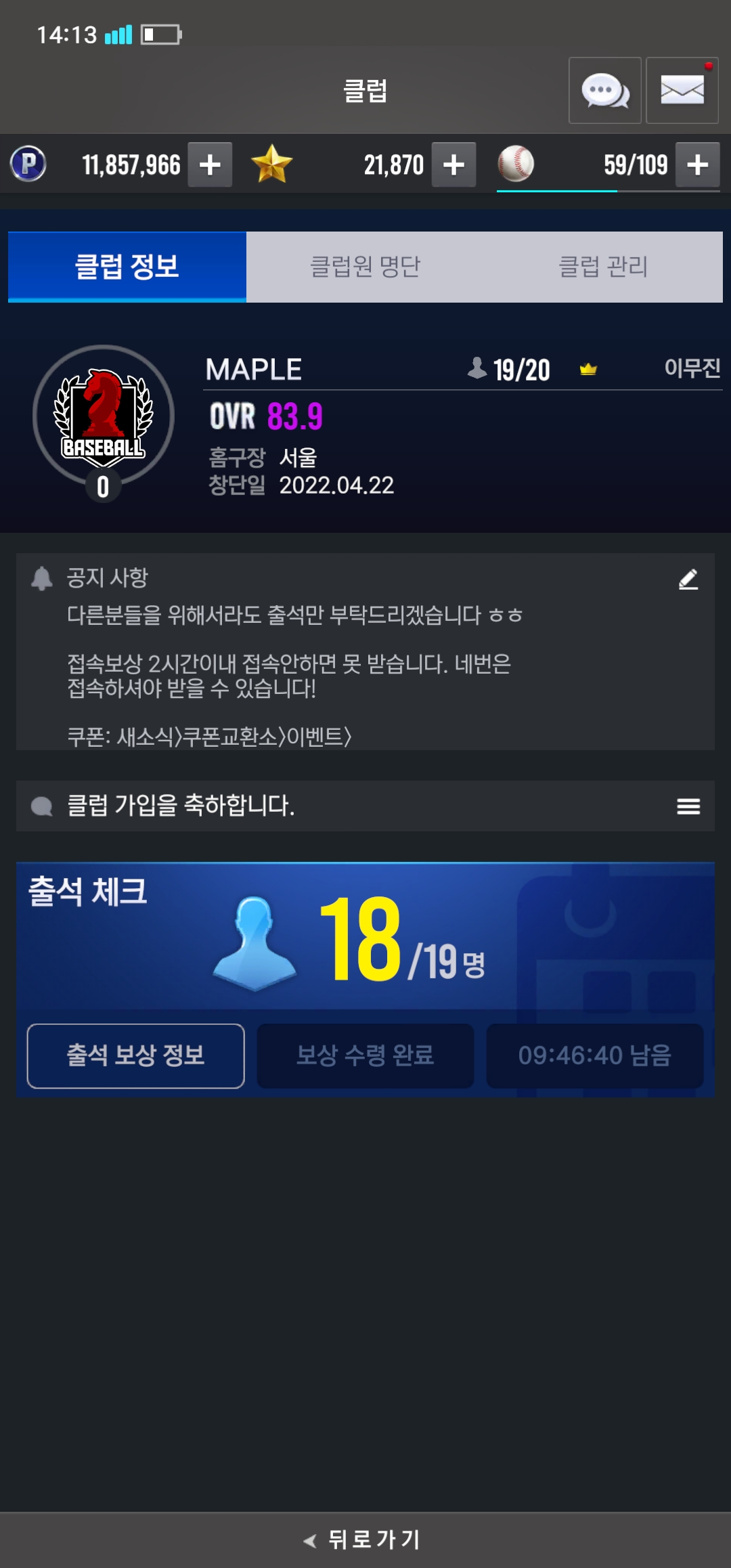The width and height of the screenshot is (731, 1568).
Task: Select the 클럽 정보 tab
Action: click(127, 267)
